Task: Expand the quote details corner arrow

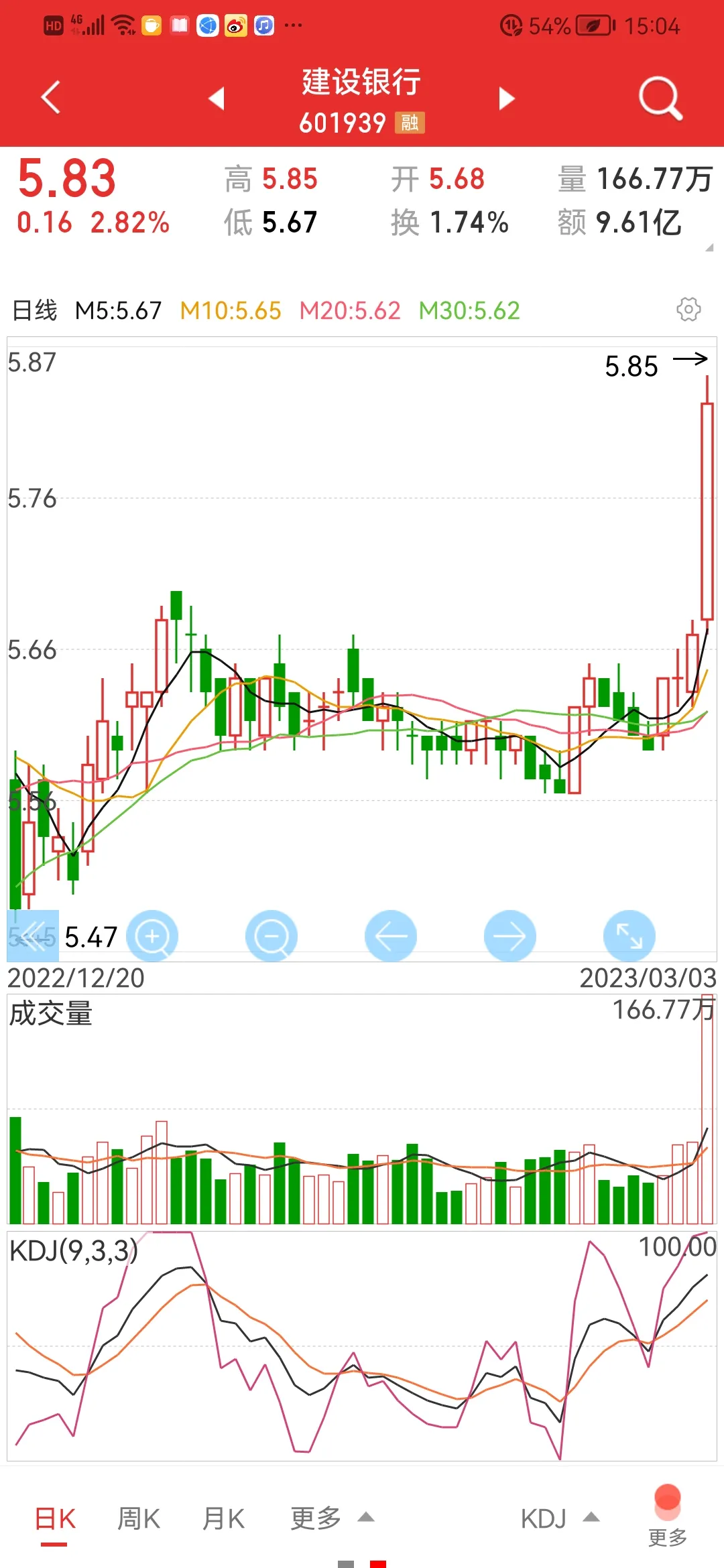Action: (x=709, y=248)
